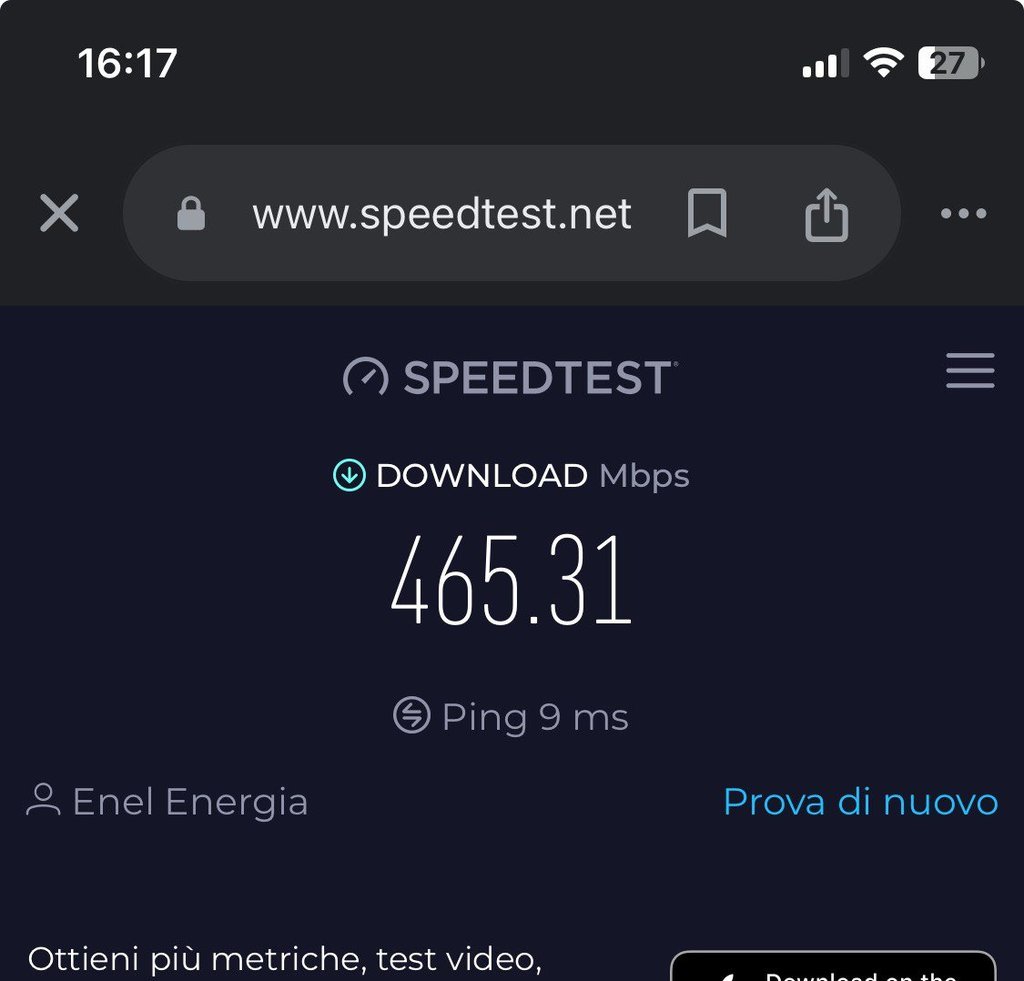Close the in-app browser
The height and width of the screenshot is (981, 1024).
click(59, 213)
